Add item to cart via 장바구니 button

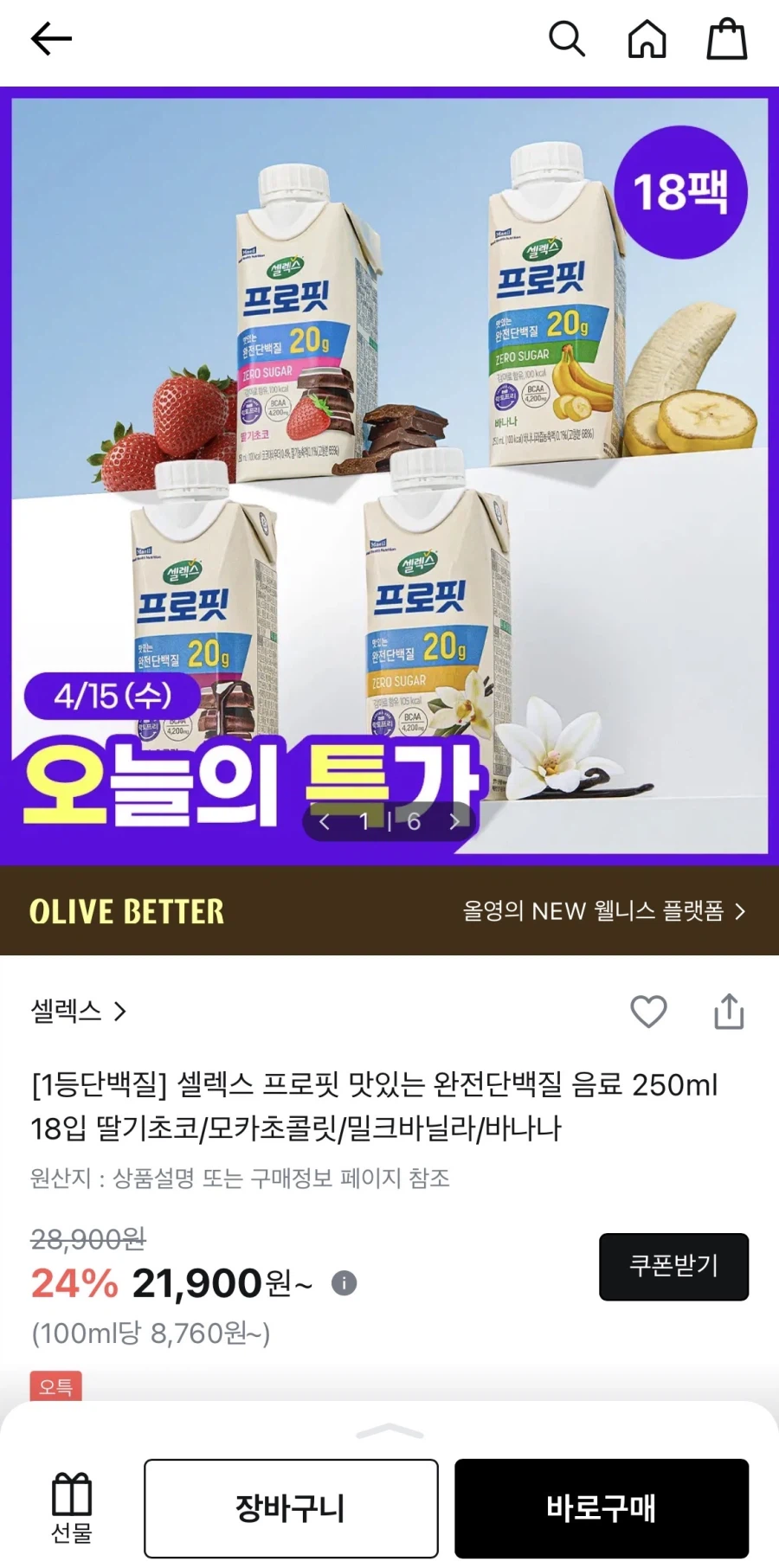click(291, 1506)
